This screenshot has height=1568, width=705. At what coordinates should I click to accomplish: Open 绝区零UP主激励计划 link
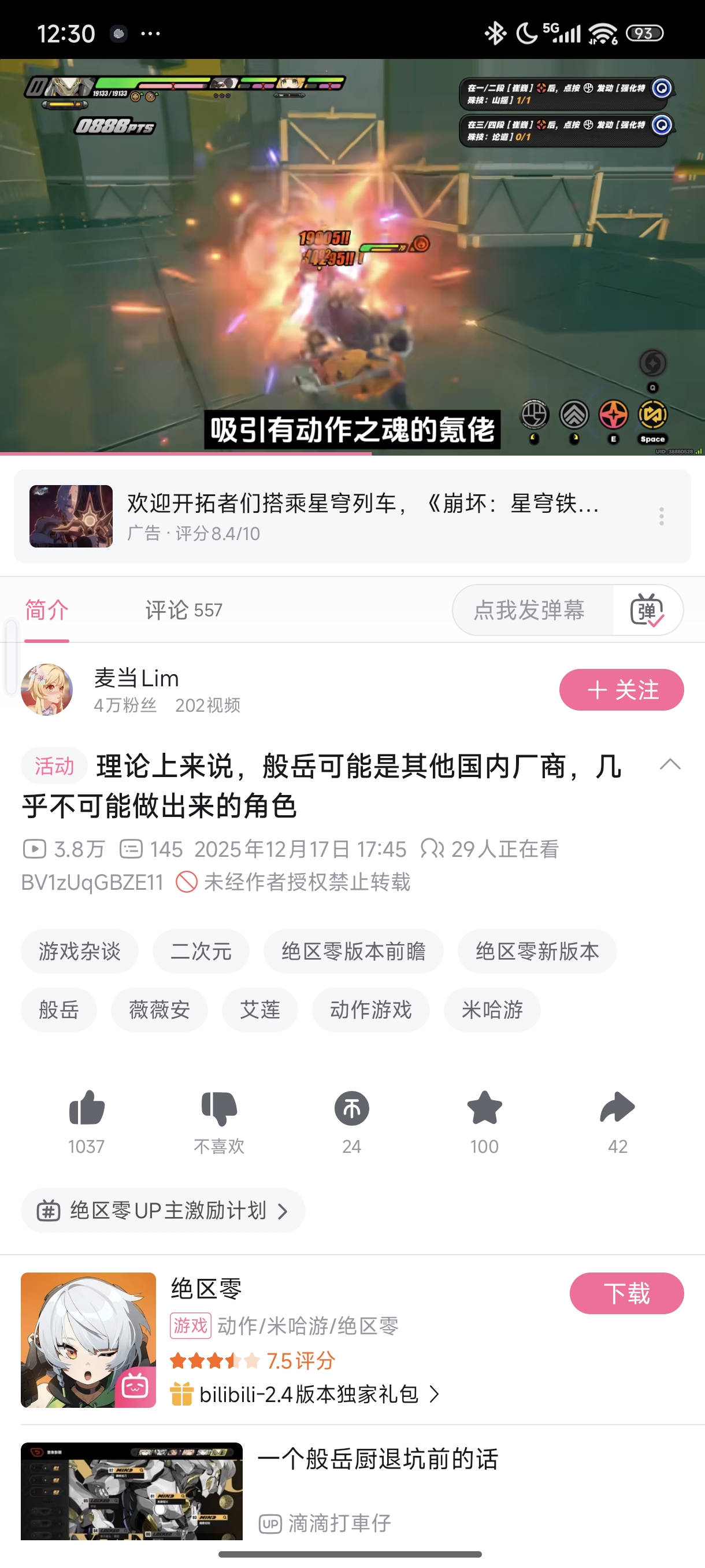coord(163,1211)
